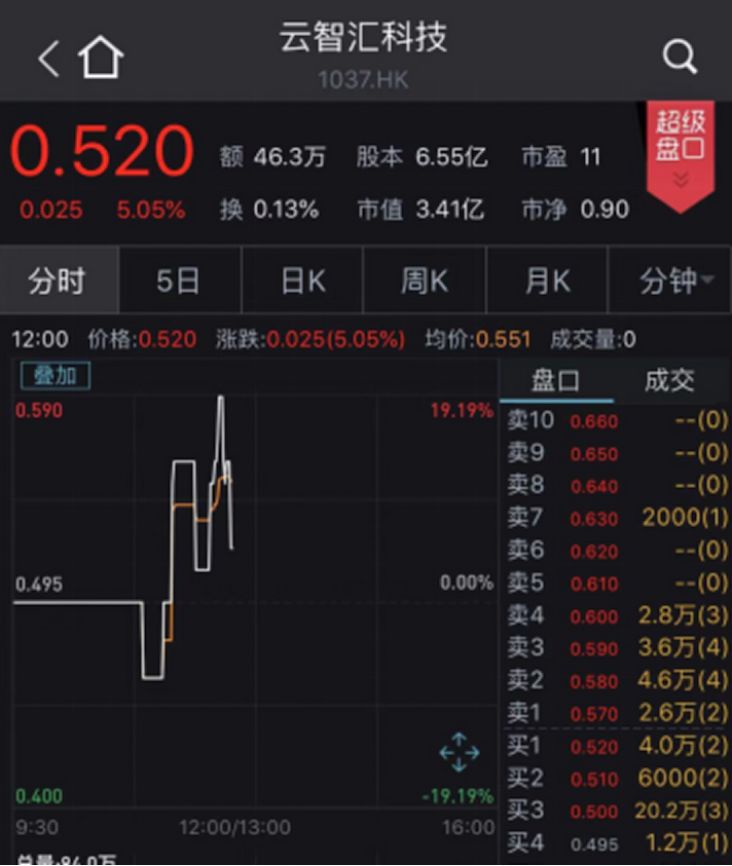
Task: Tap the 叠加 overlay button
Action: [55, 376]
